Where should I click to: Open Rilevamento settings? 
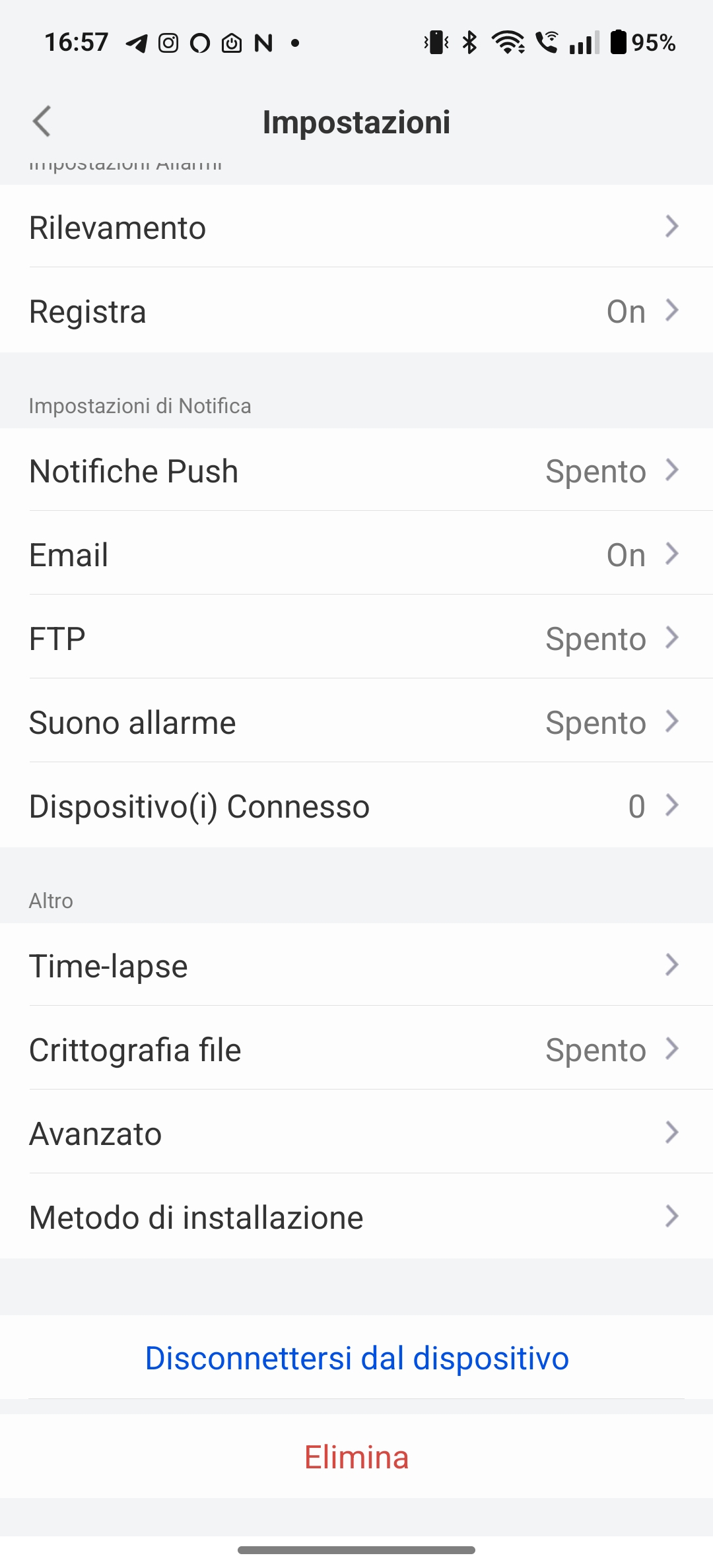(x=356, y=226)
